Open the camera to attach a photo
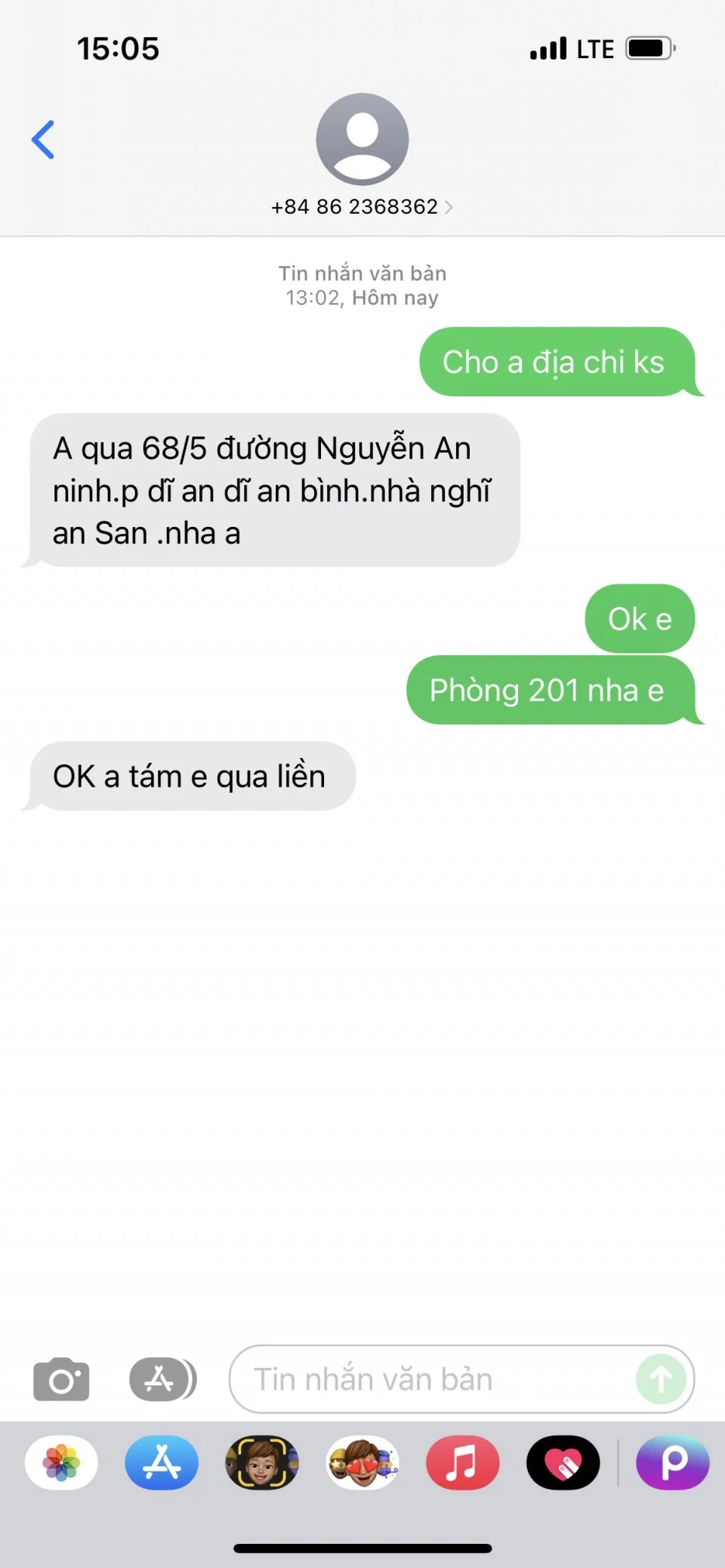The width and height of the screenshot is (725, 1568). 61,1379
